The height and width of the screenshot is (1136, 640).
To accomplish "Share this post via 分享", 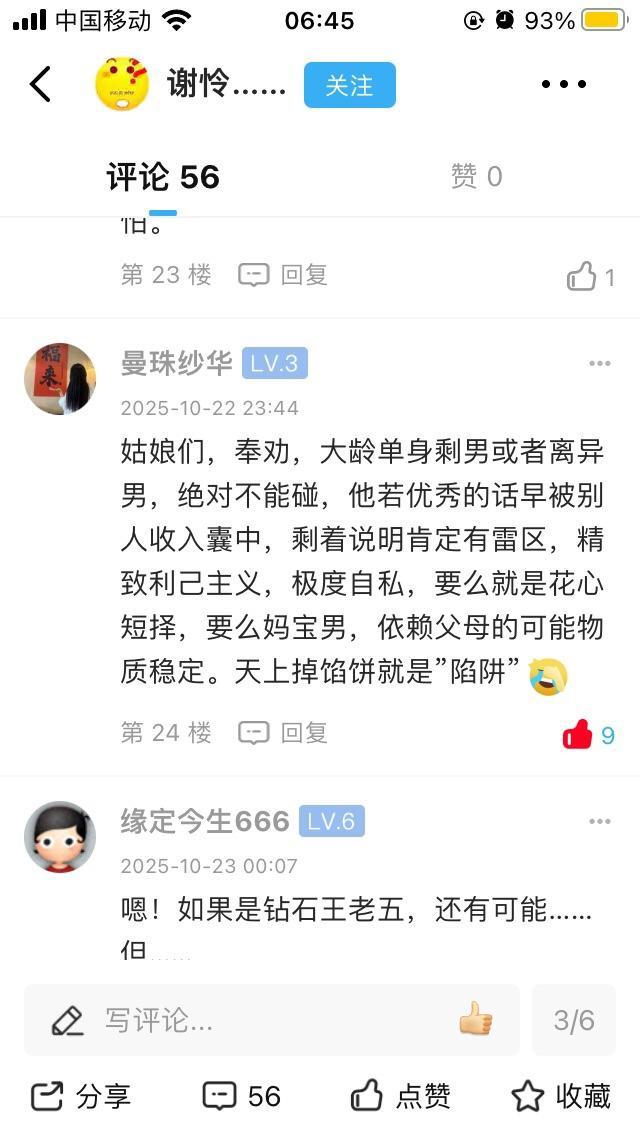I will tap(82, 1096).
